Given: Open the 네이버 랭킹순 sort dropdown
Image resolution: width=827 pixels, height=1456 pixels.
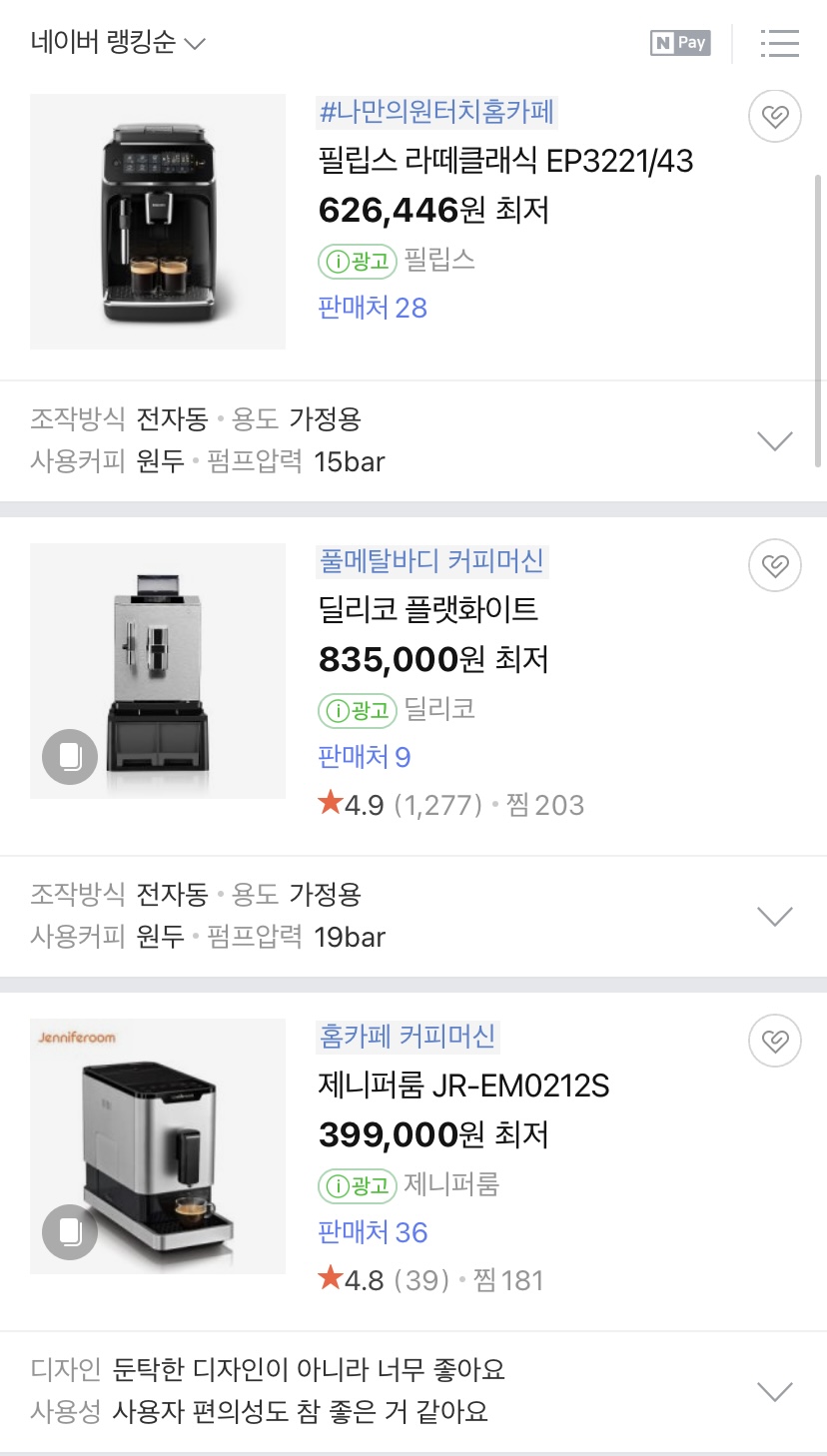Looking at the screenshot, I should point(118,43).
